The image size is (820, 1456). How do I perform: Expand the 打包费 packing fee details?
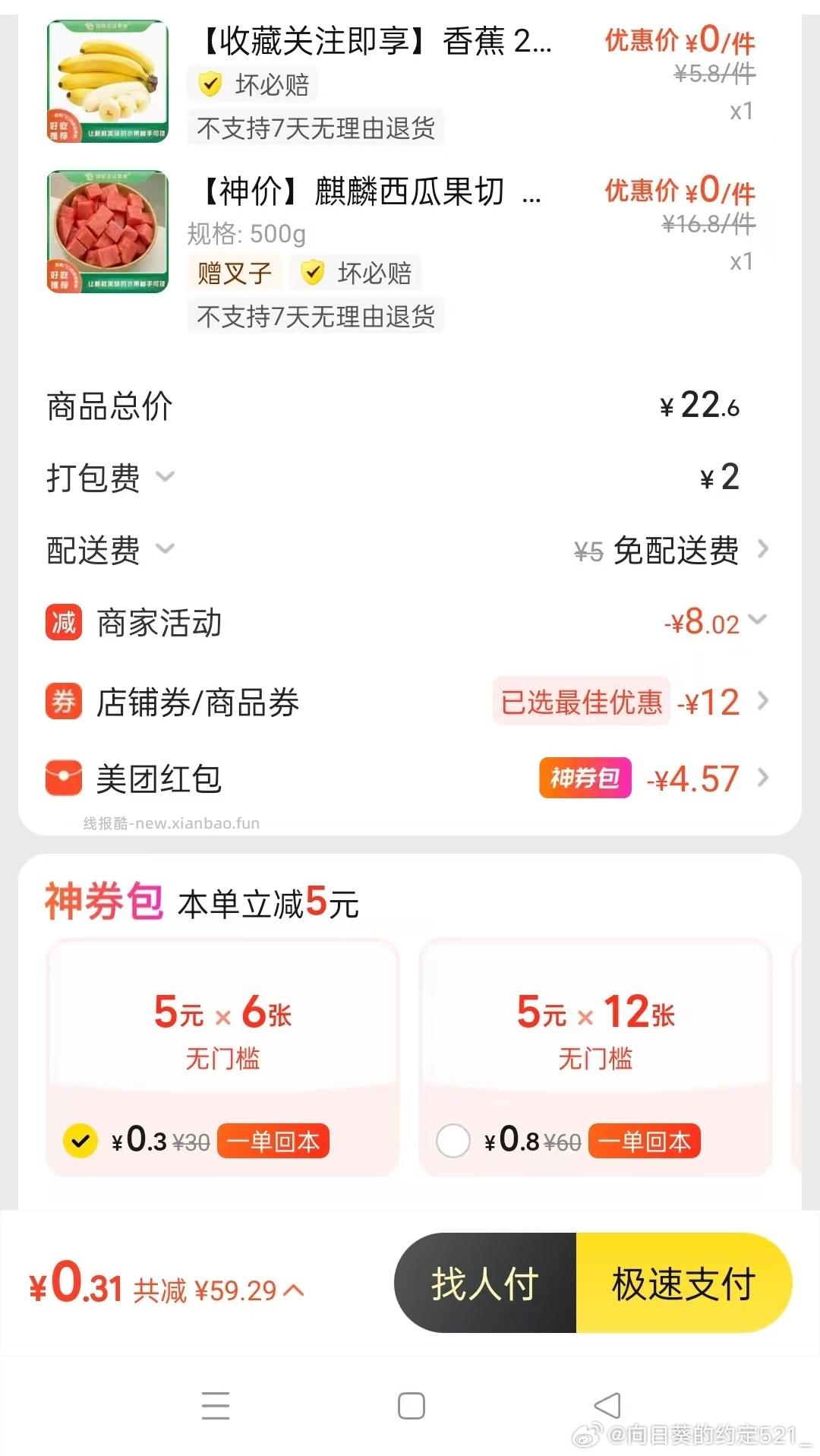click(163, 478)
